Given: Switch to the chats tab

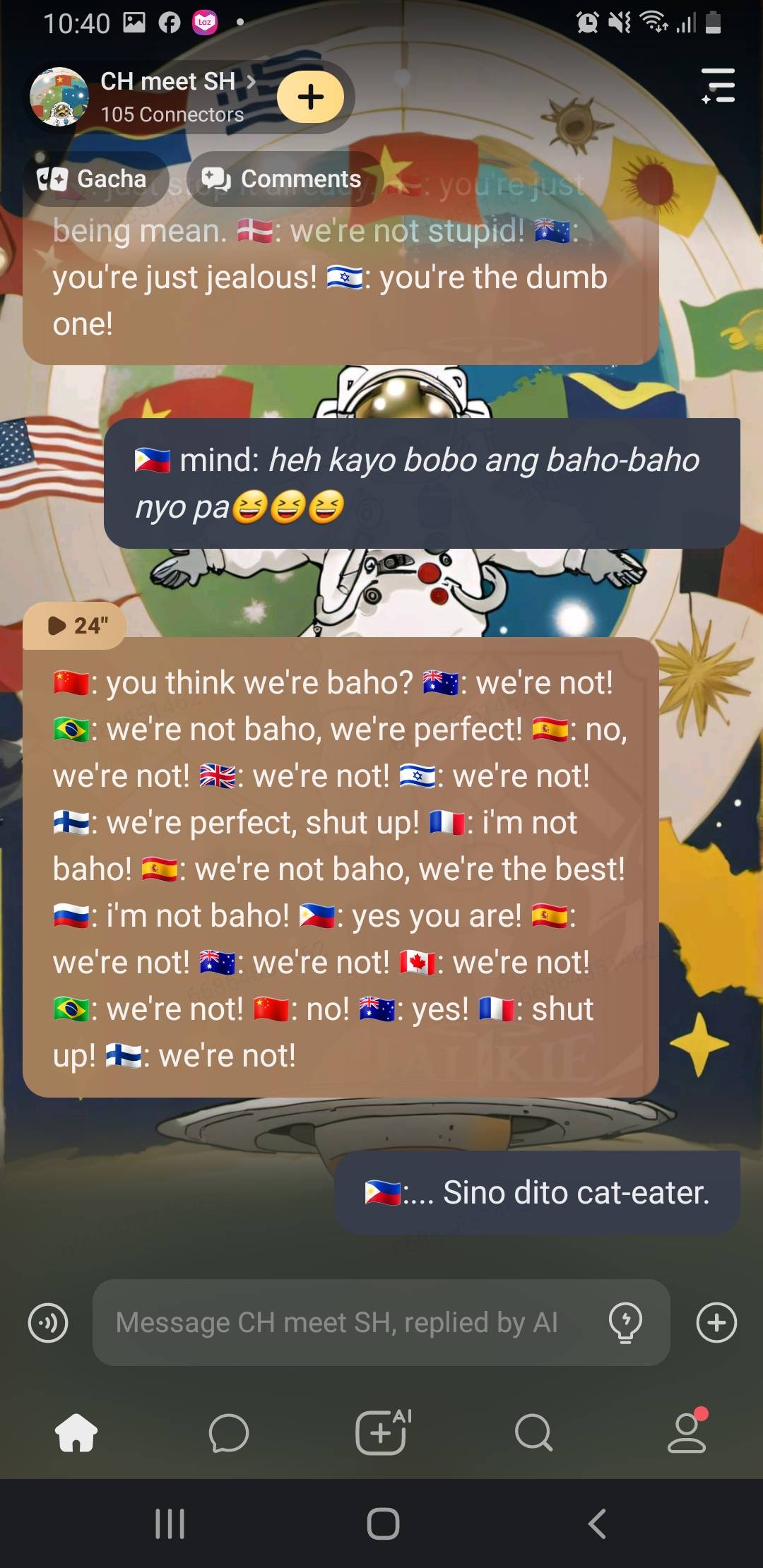Looking at the screenshot, I should click(x=229, y=1432).
